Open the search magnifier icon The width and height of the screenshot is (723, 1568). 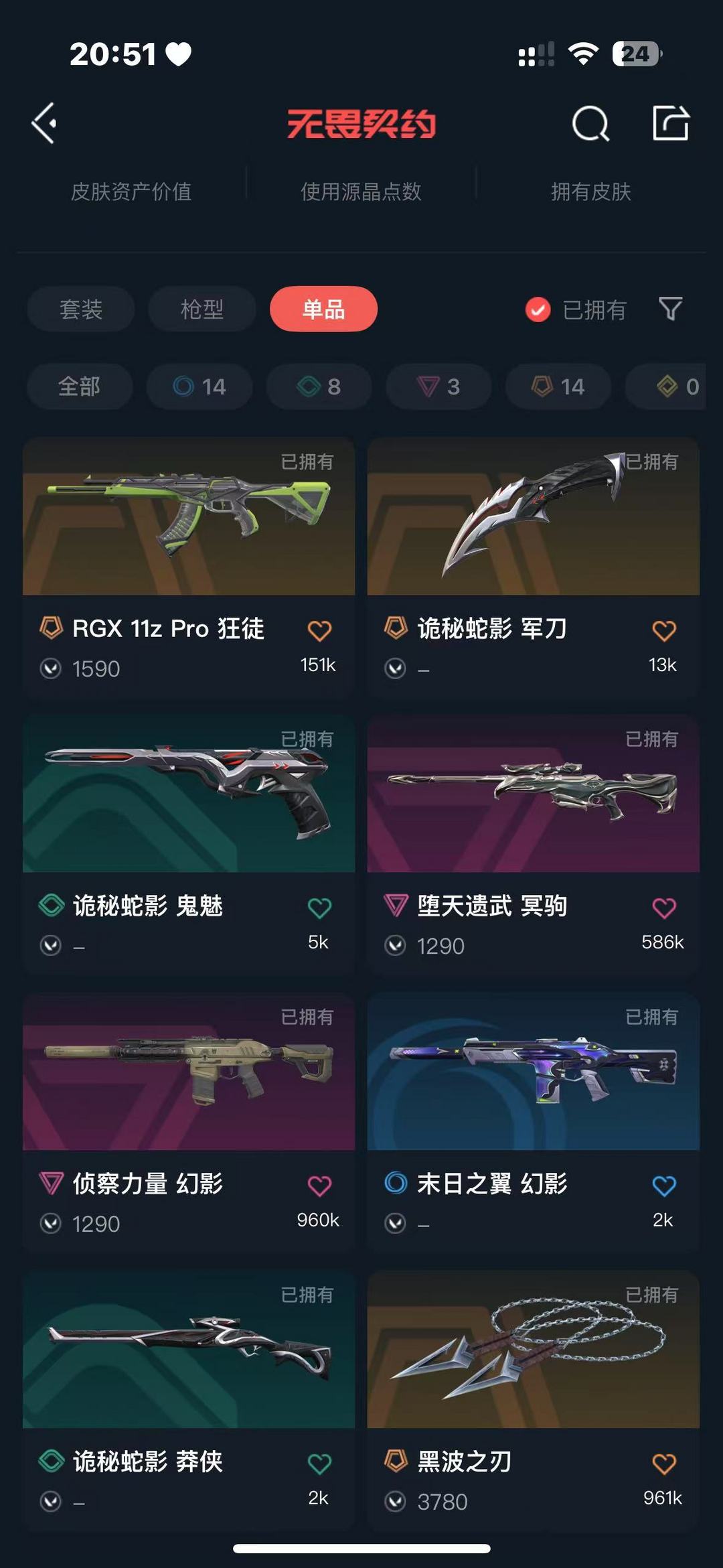pos(590,123)
